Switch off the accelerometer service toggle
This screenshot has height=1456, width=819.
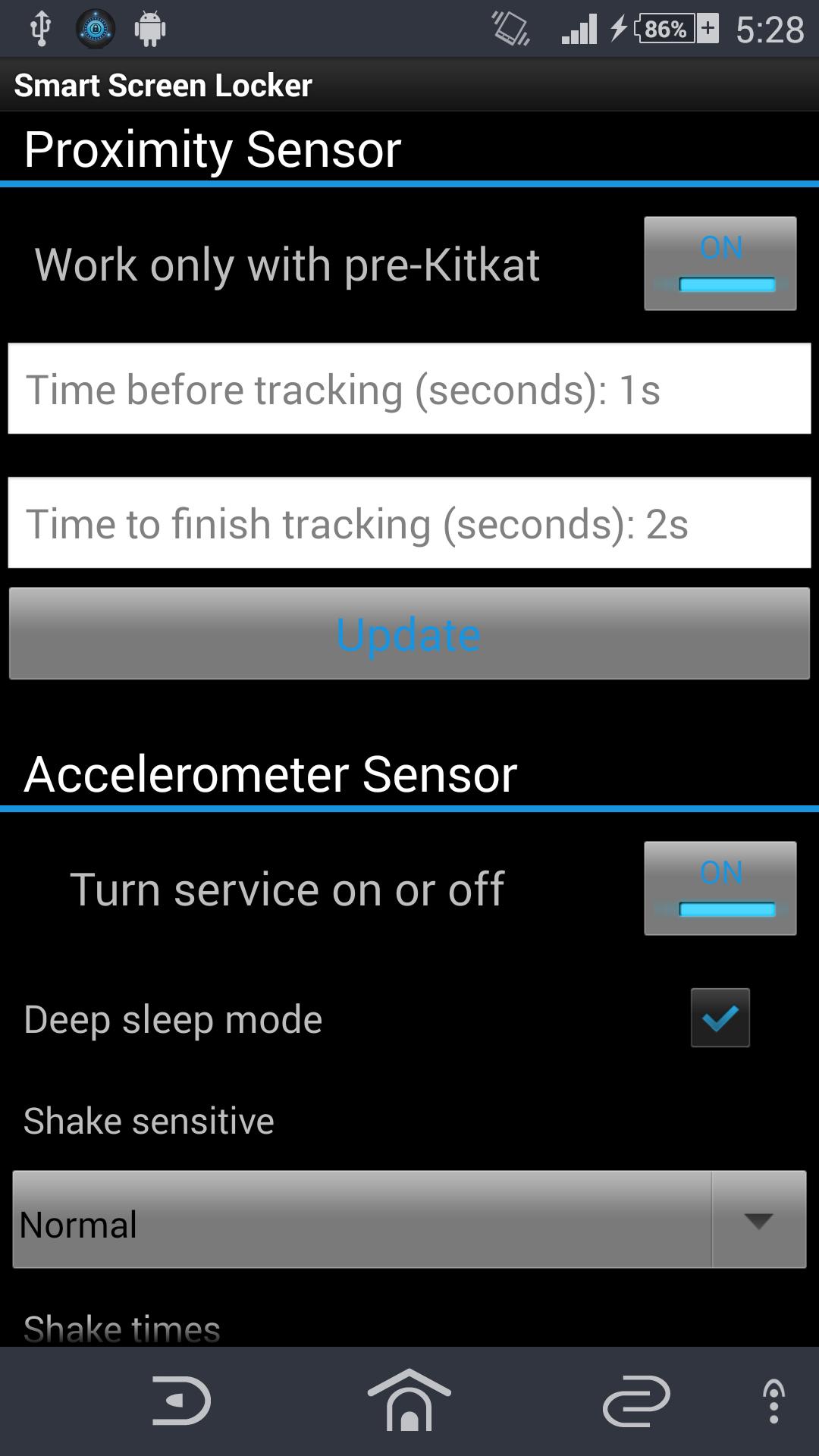coord(720,889)
